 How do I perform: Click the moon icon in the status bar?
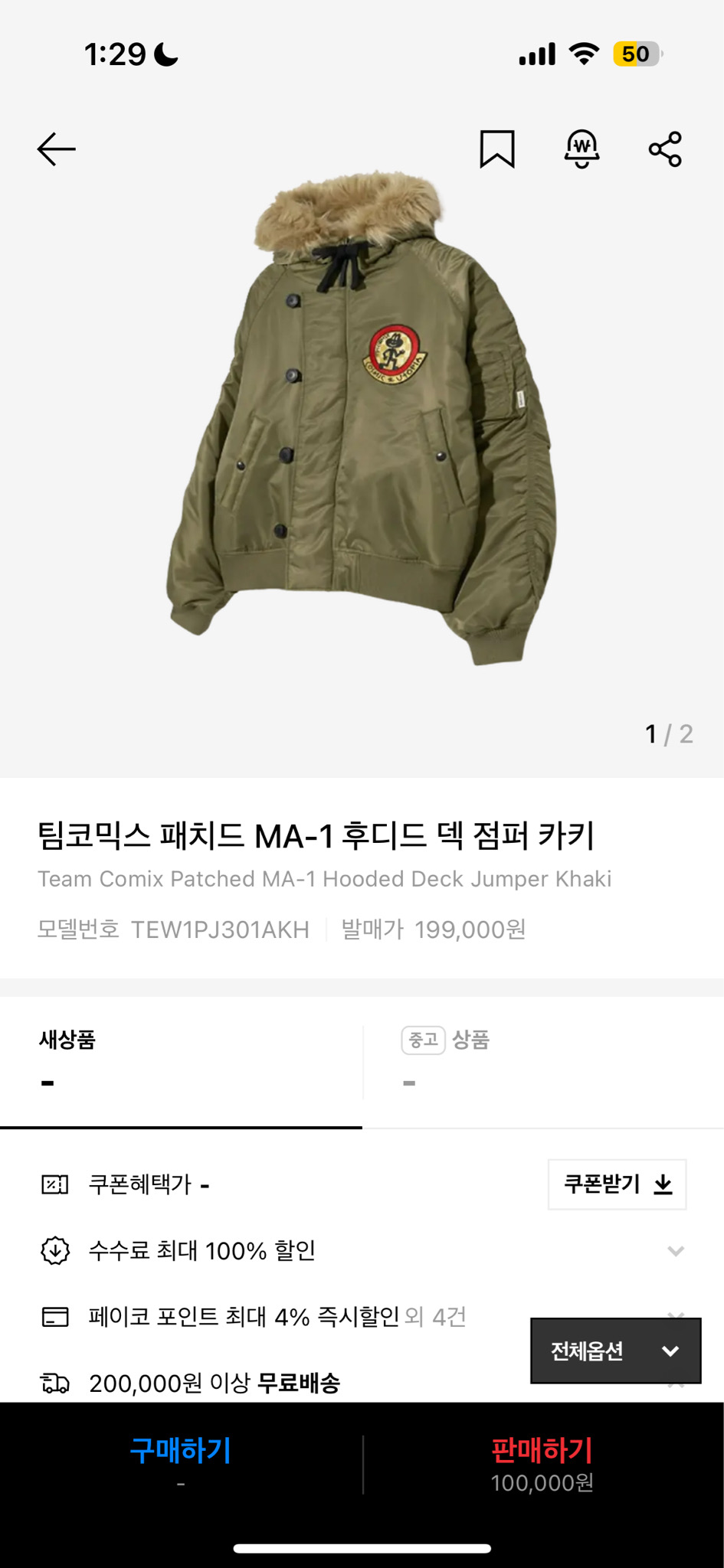coord(163,52)
